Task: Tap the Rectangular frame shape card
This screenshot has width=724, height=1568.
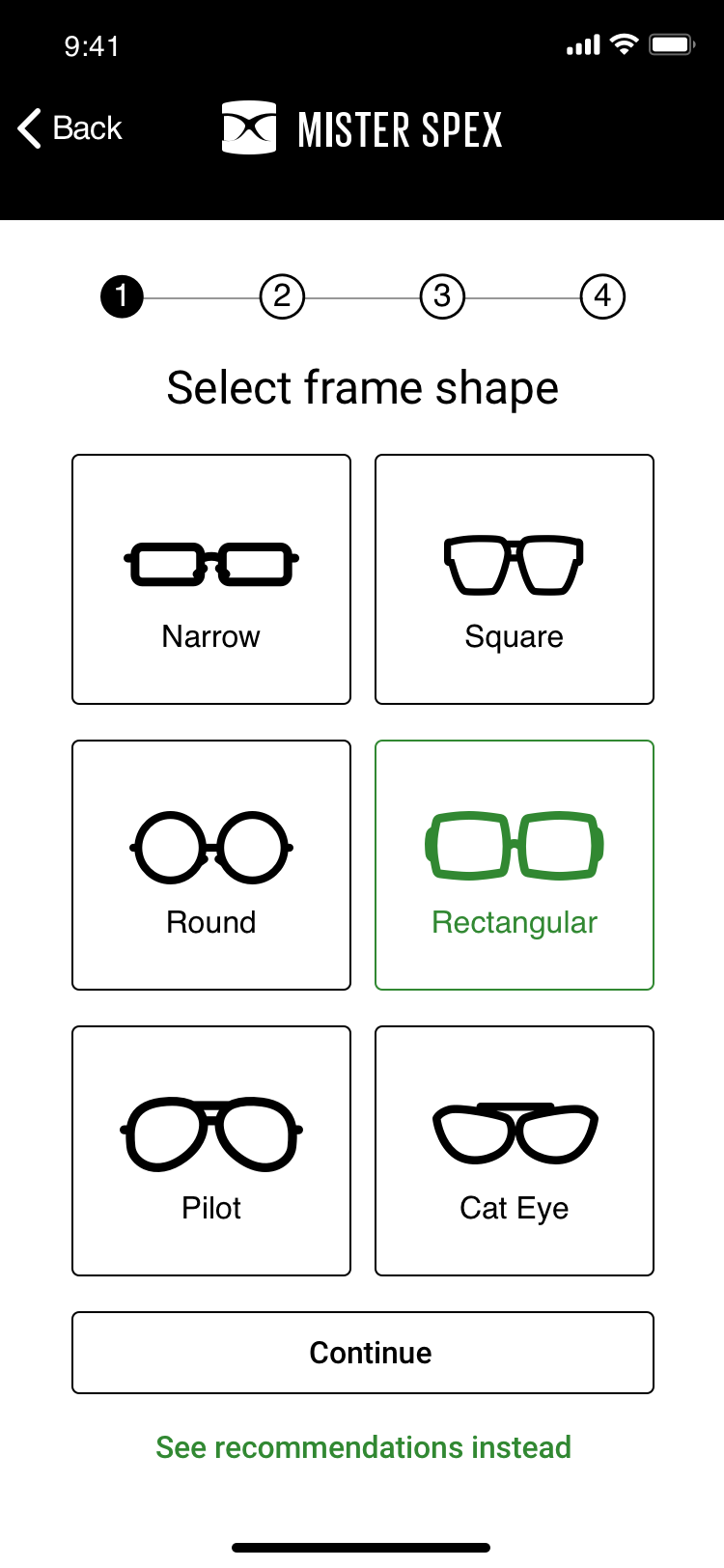Action: click(x=515, y=865)
